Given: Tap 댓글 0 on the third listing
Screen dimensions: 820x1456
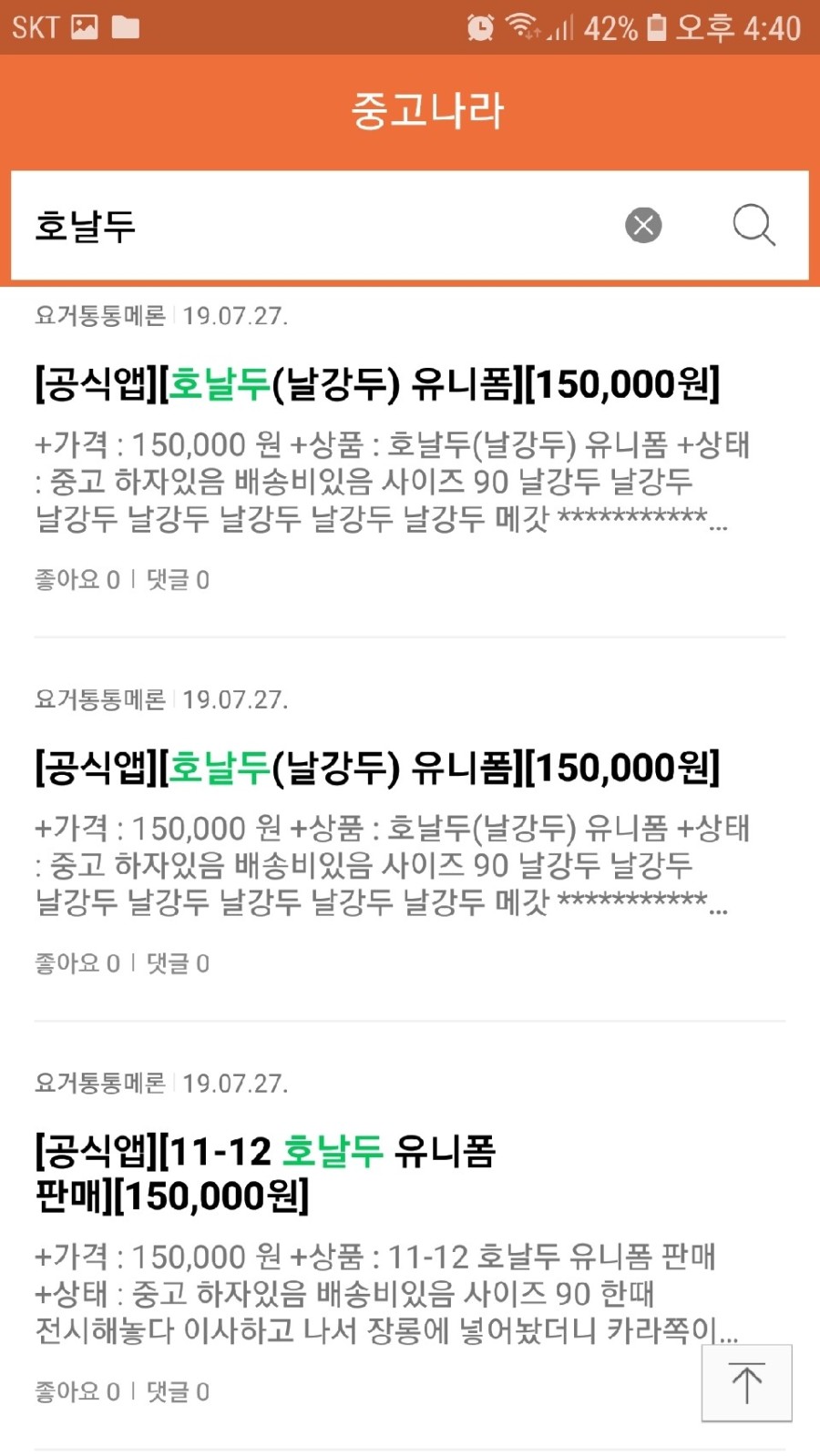Looking at the screenshot, I should pyautogui.click(x=177, y=1390).
